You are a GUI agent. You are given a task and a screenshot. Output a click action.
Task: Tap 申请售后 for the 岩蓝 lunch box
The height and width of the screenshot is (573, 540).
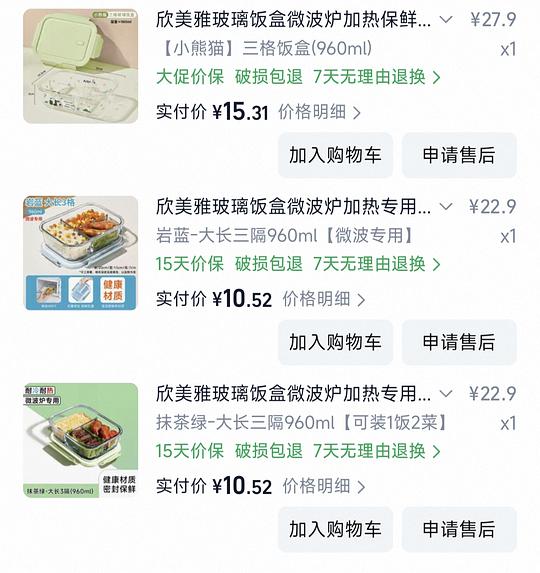459,342
